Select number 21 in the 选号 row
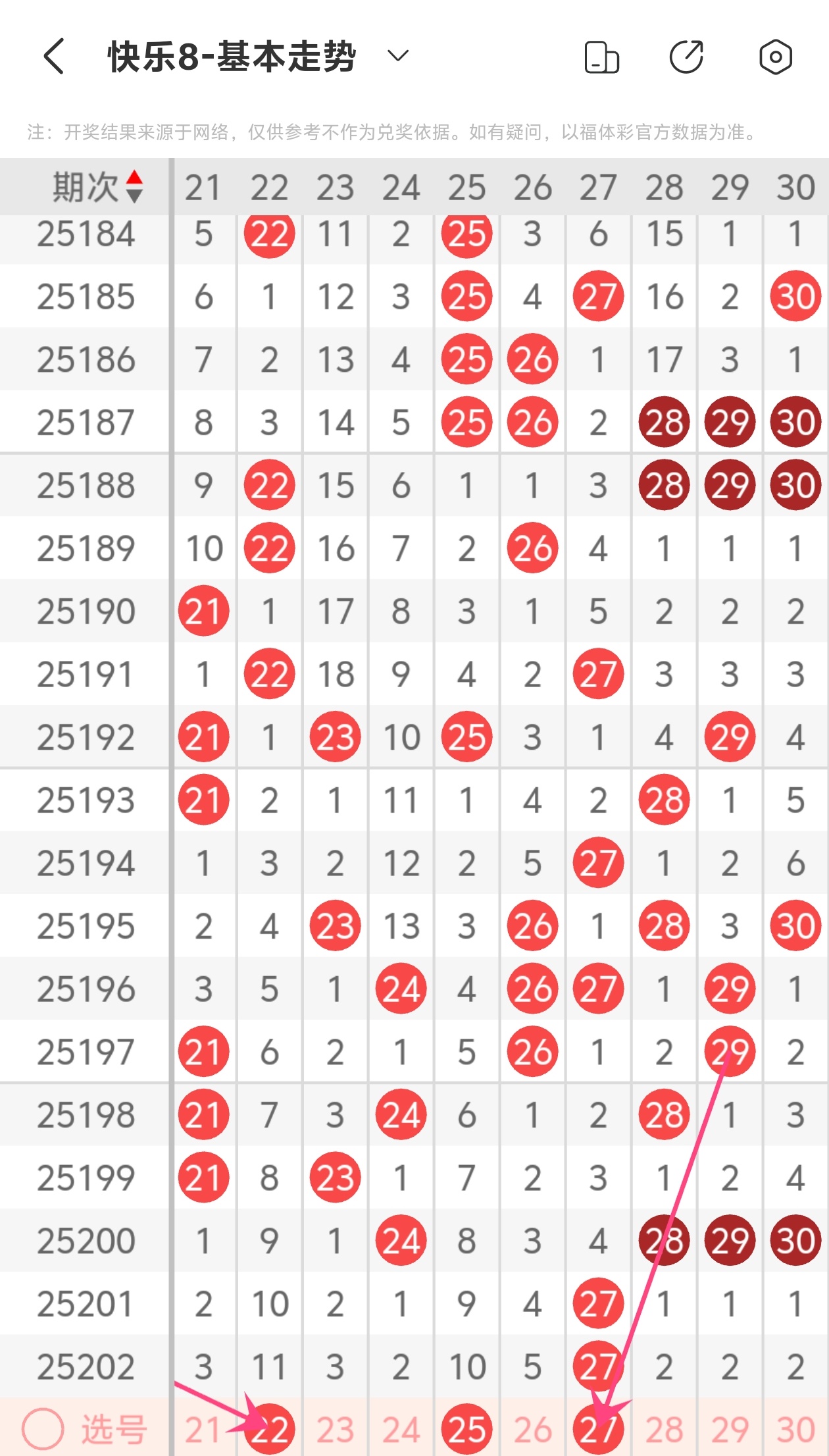829x1456 pixels. click(x=203, y=1430)
